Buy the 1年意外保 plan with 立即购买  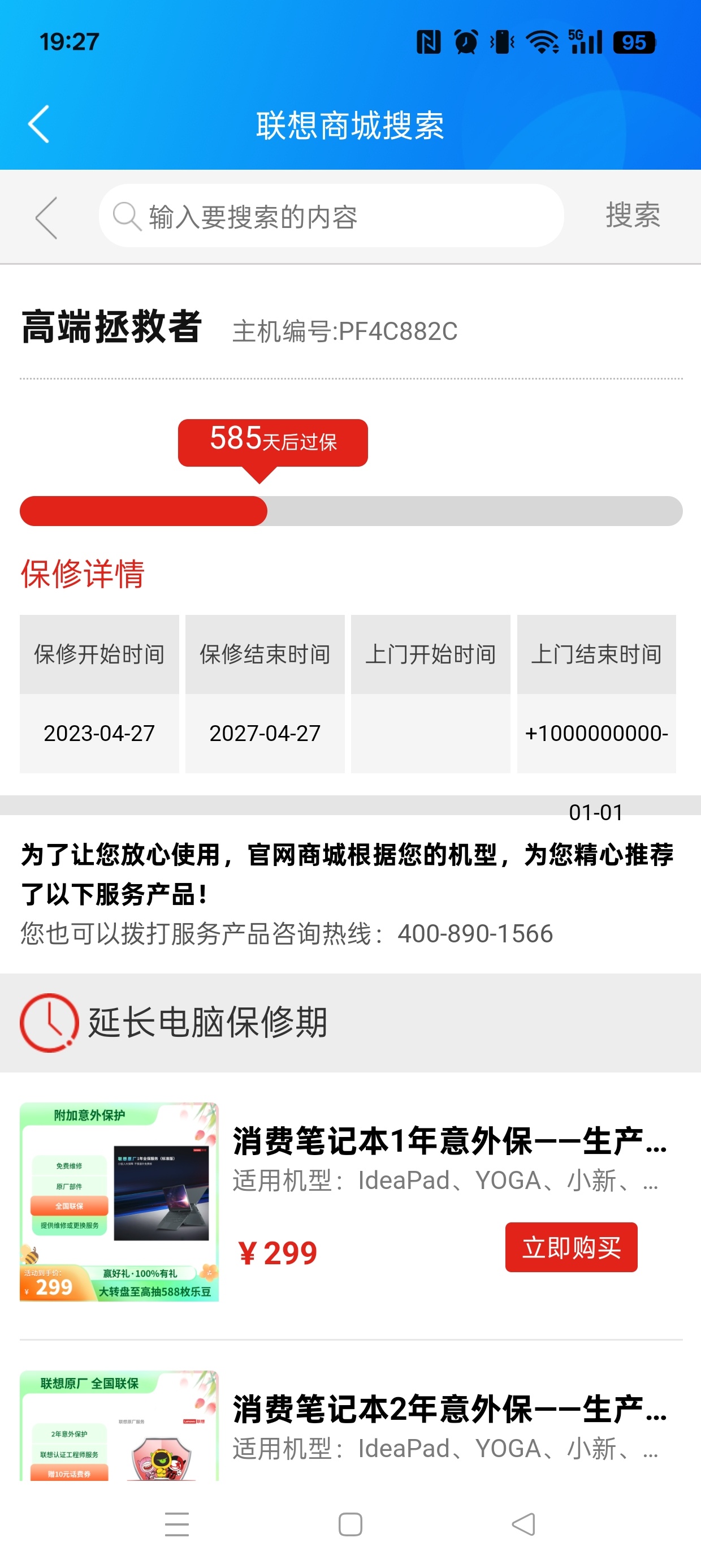coord(571,1247)
